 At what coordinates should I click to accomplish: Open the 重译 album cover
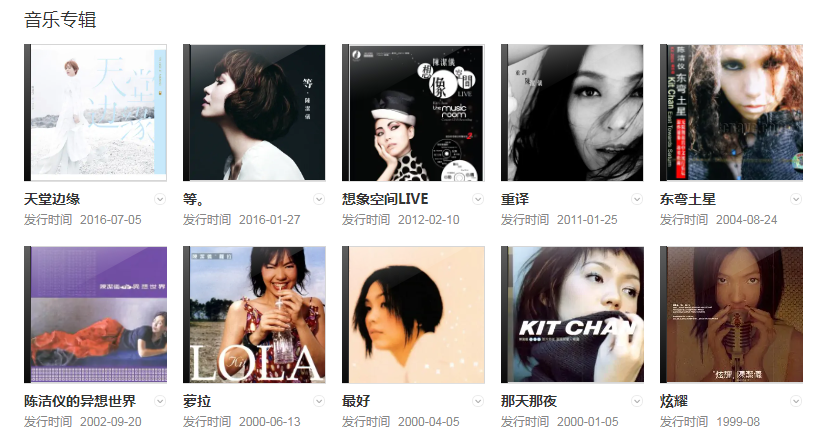click(x=572, y=112)
